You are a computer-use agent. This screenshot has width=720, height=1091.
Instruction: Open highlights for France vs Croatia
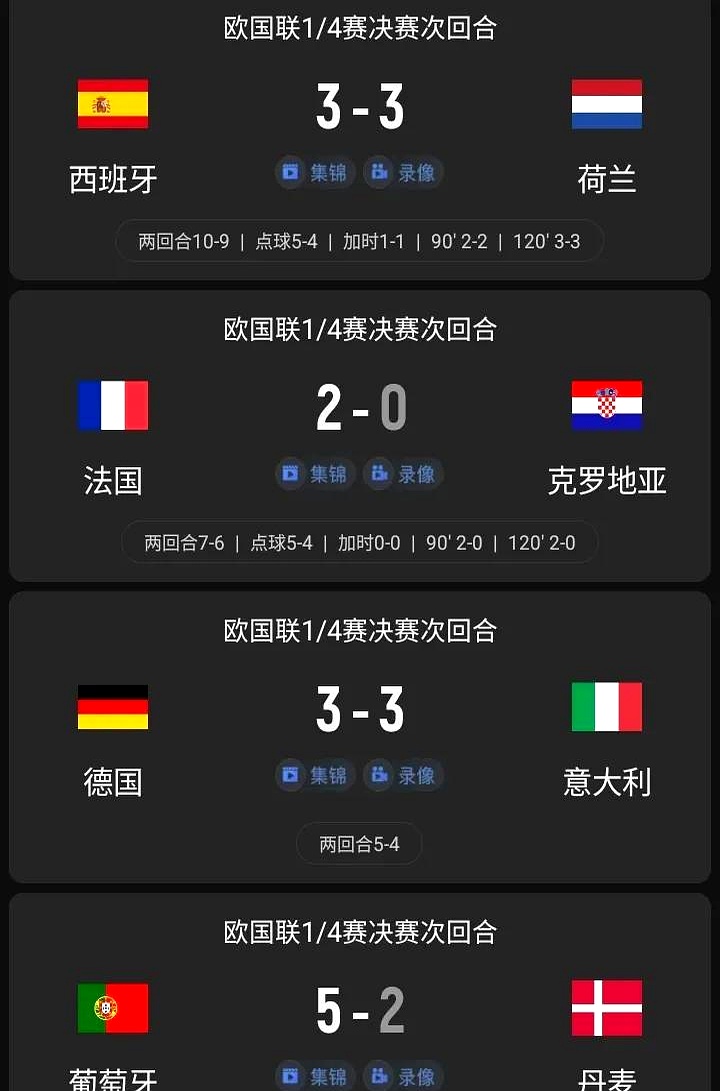(315, 473)
